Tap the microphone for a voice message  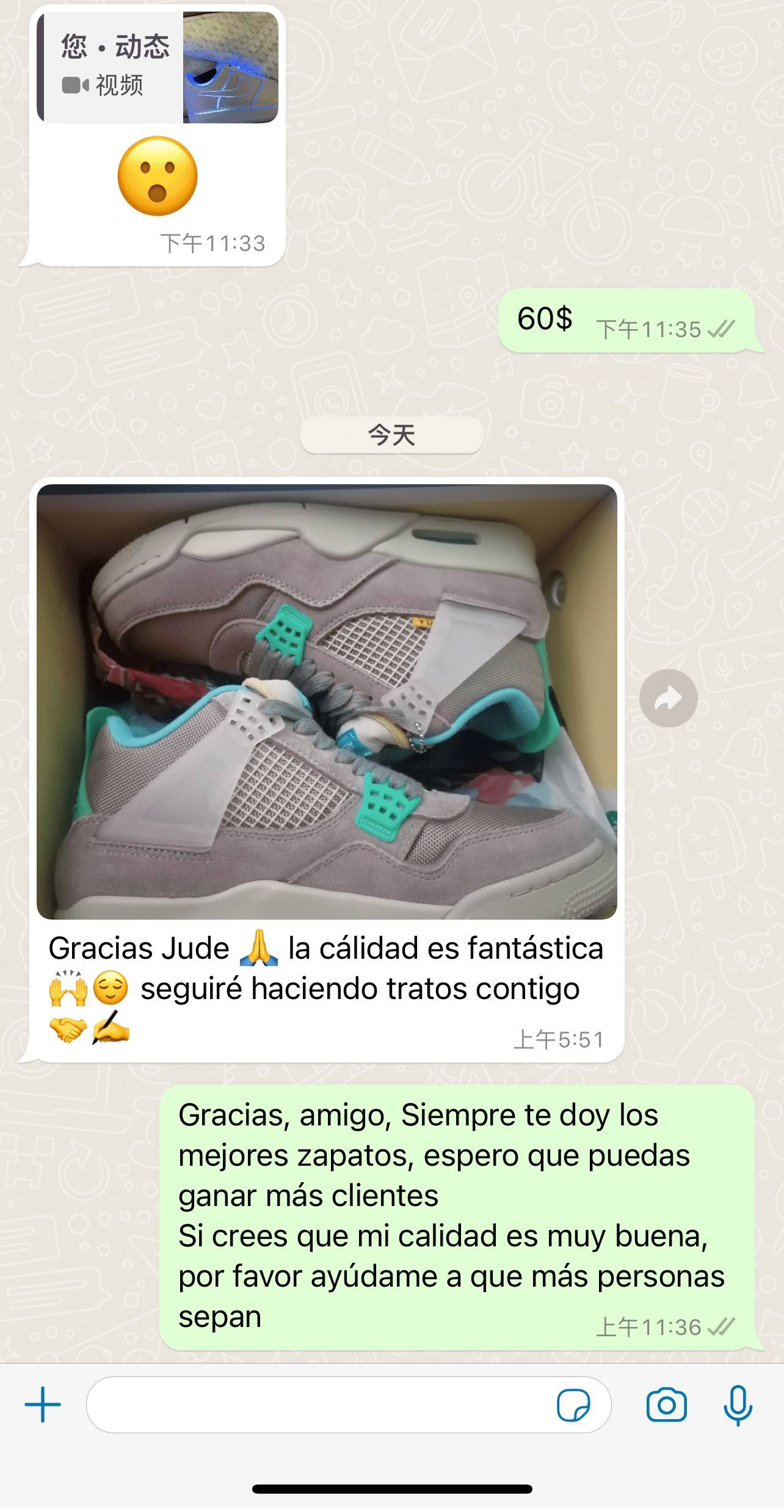point(738,1405)
